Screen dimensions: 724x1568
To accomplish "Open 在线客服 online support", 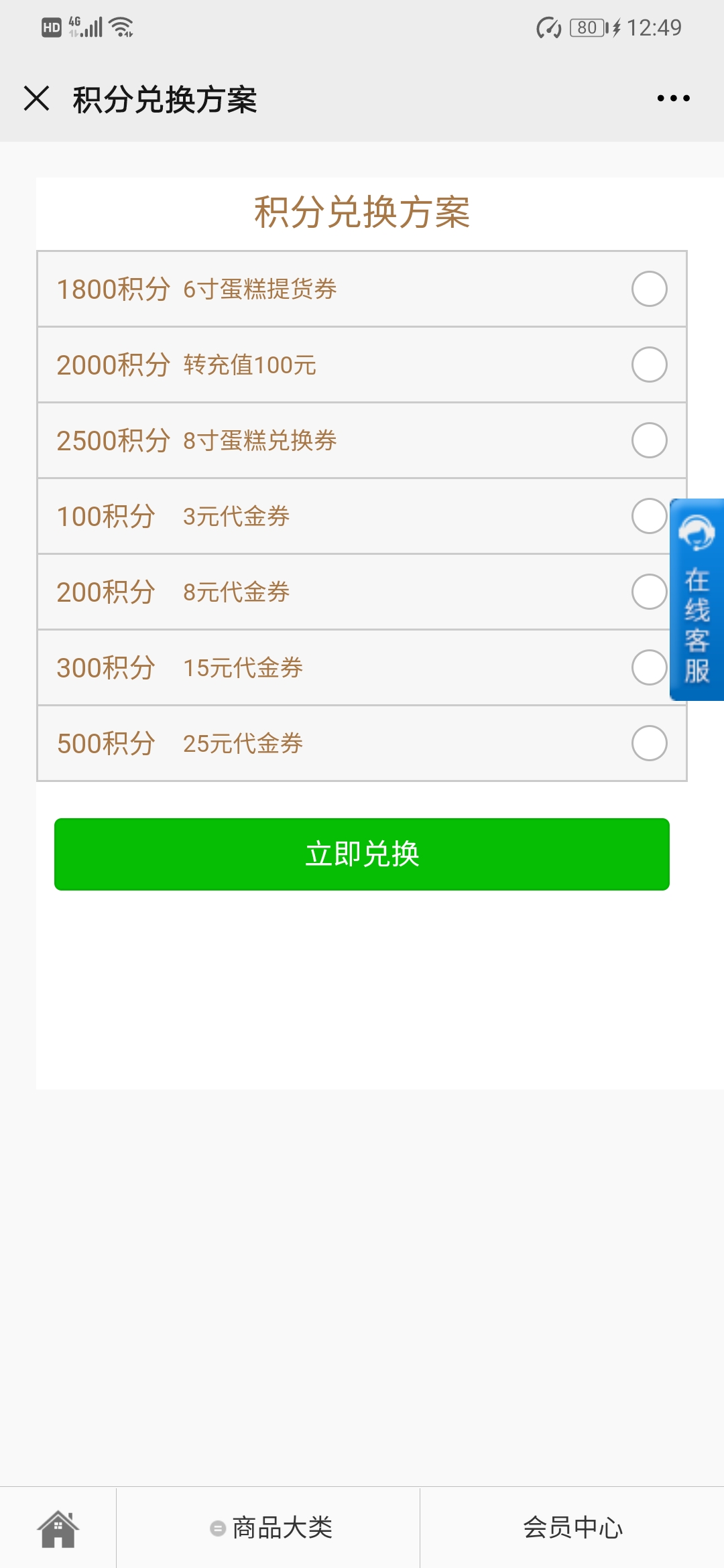I will pos(697,600).
